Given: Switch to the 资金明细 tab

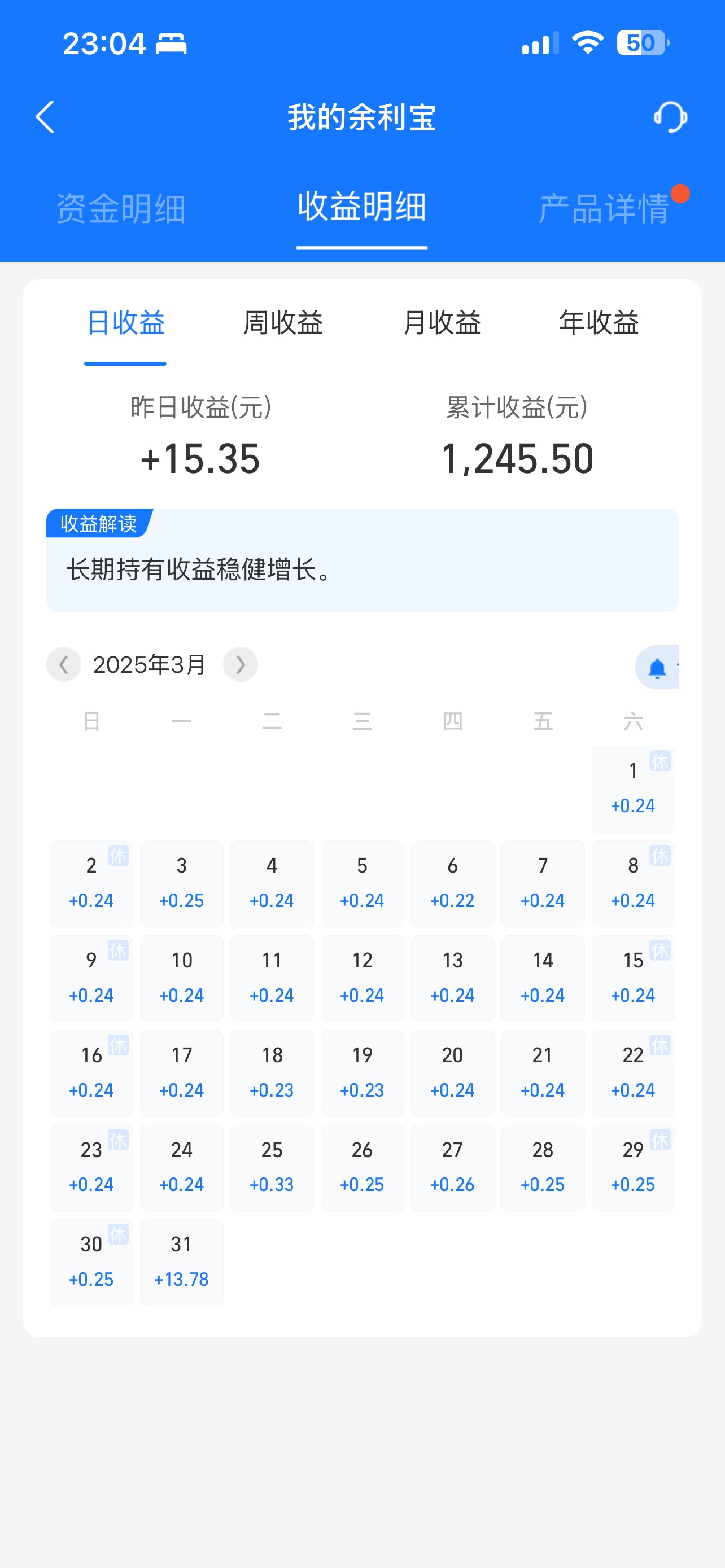Looking at the screenshot, I should [x=120, y=208].
